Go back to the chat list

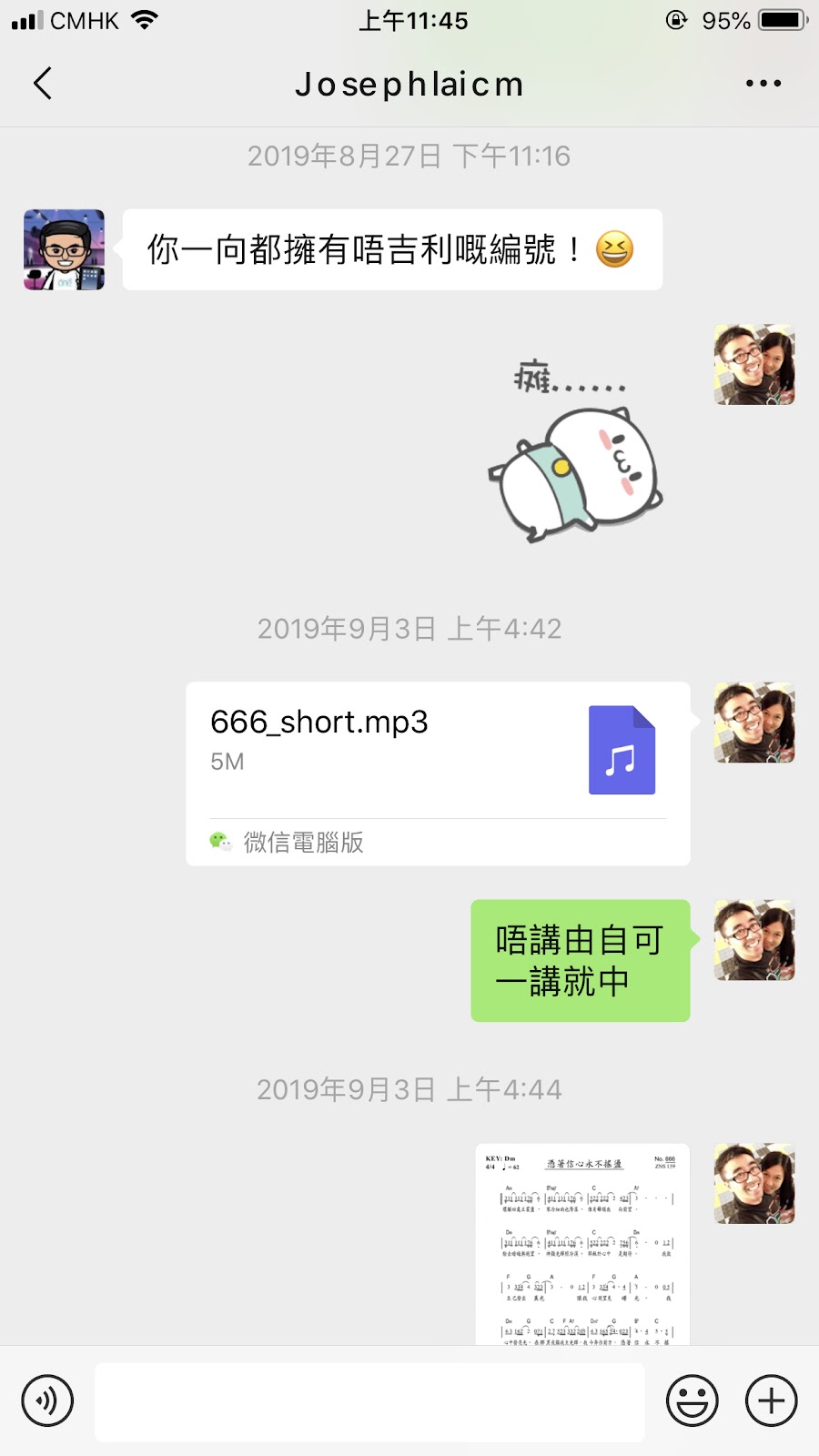point(43,83)
